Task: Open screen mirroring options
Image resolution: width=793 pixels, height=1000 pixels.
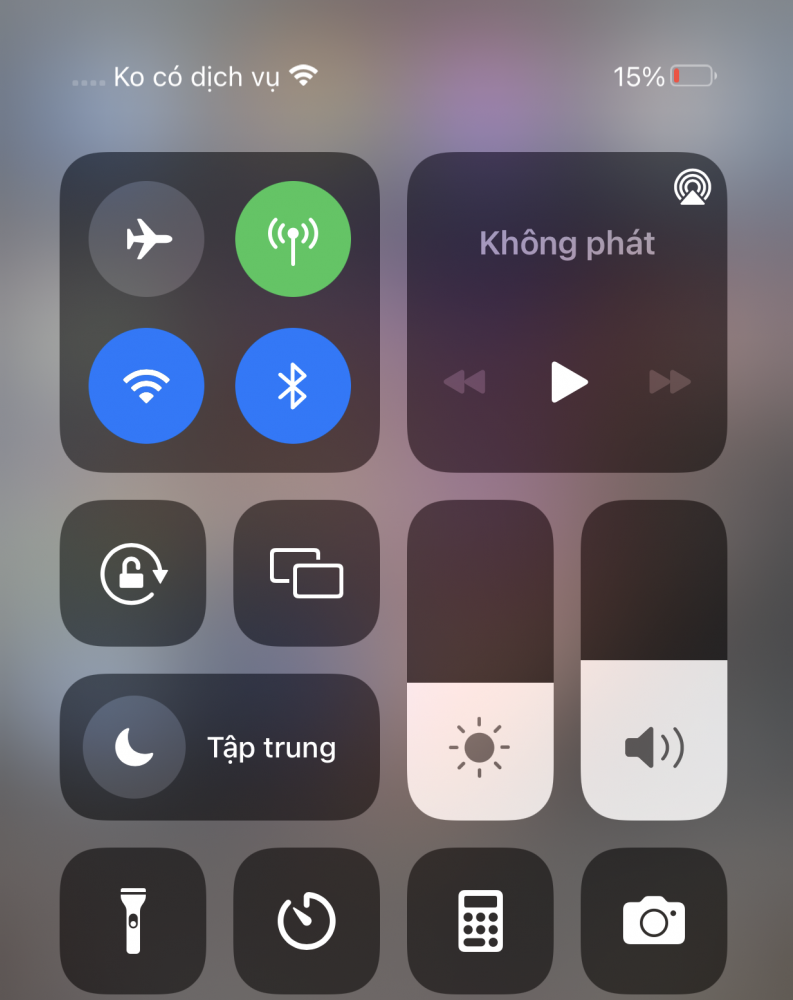Action: pos(307,573)
